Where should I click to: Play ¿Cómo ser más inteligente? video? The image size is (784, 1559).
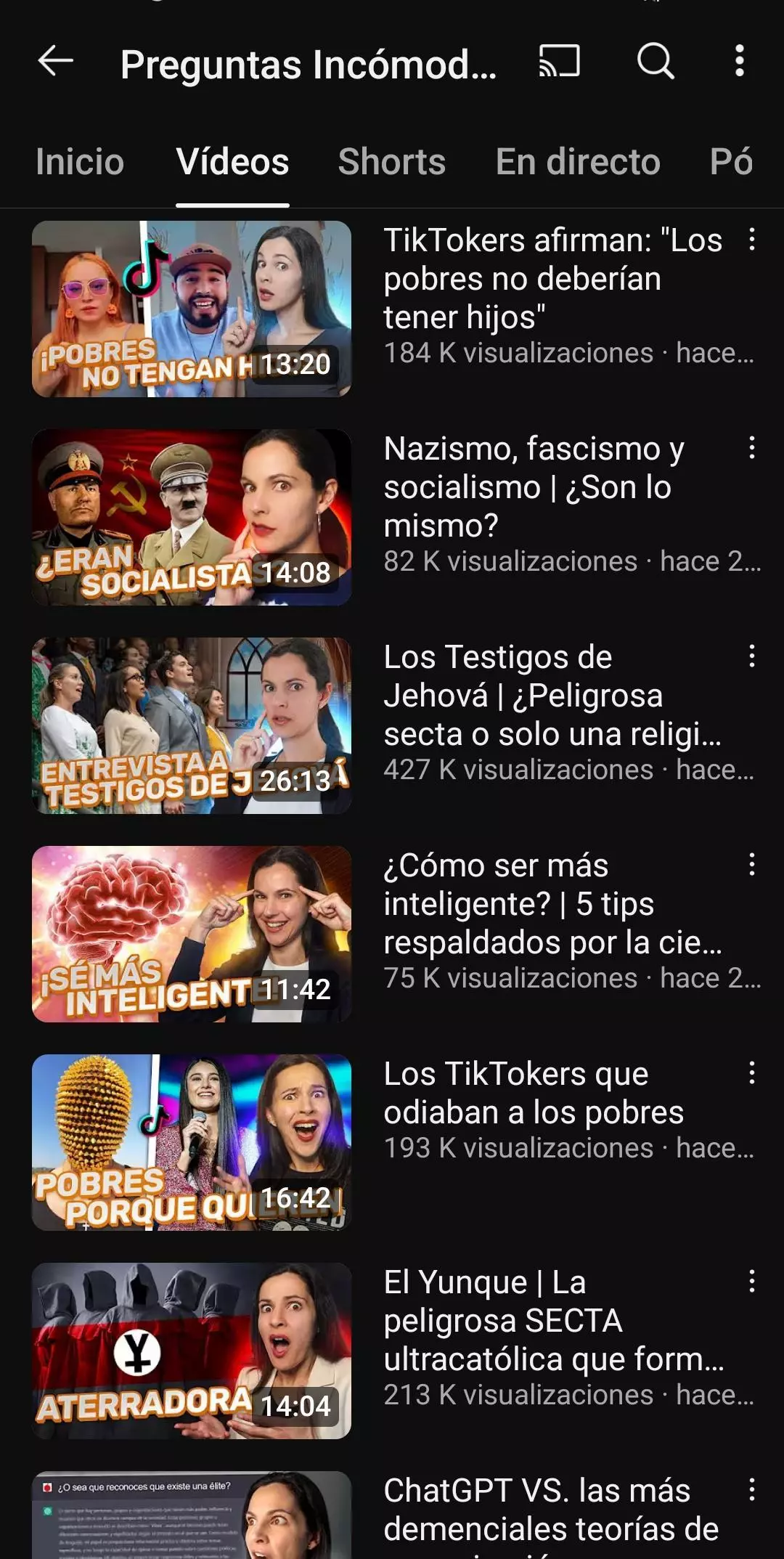pyautogui.click(x=192, y=934)
